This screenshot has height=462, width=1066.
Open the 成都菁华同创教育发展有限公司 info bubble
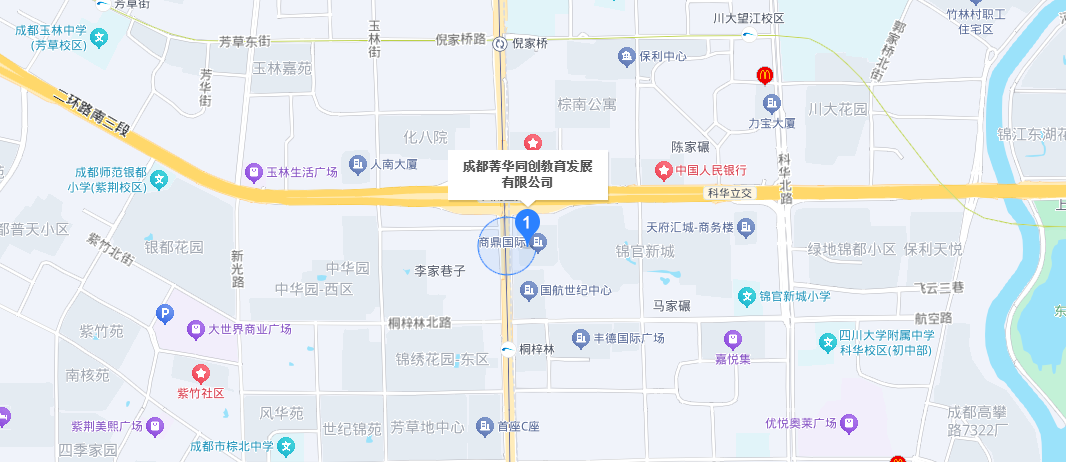click(x=527, y=174)
